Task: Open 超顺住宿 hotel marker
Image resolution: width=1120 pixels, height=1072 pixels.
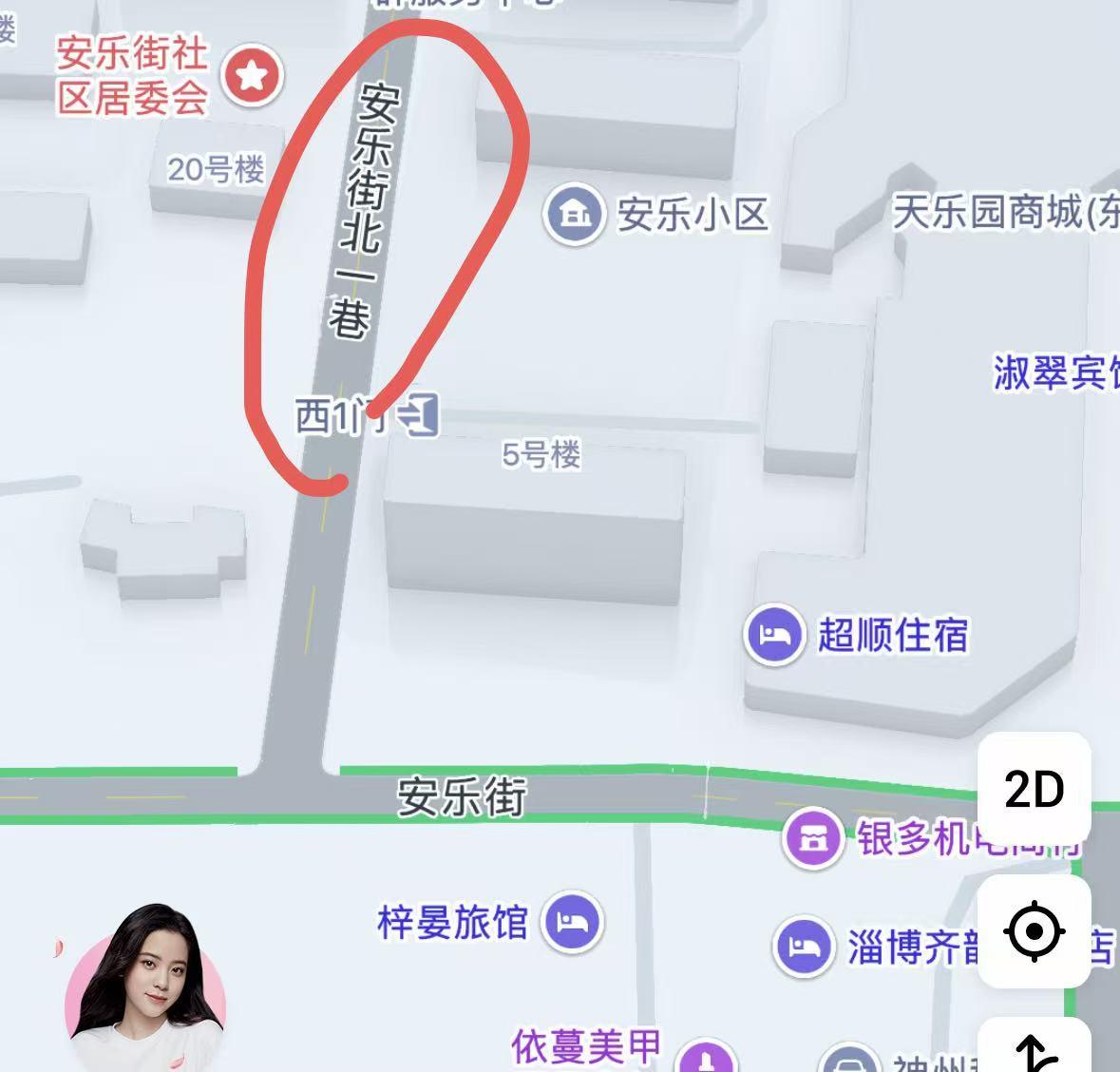Action: (x=774, y=635)
